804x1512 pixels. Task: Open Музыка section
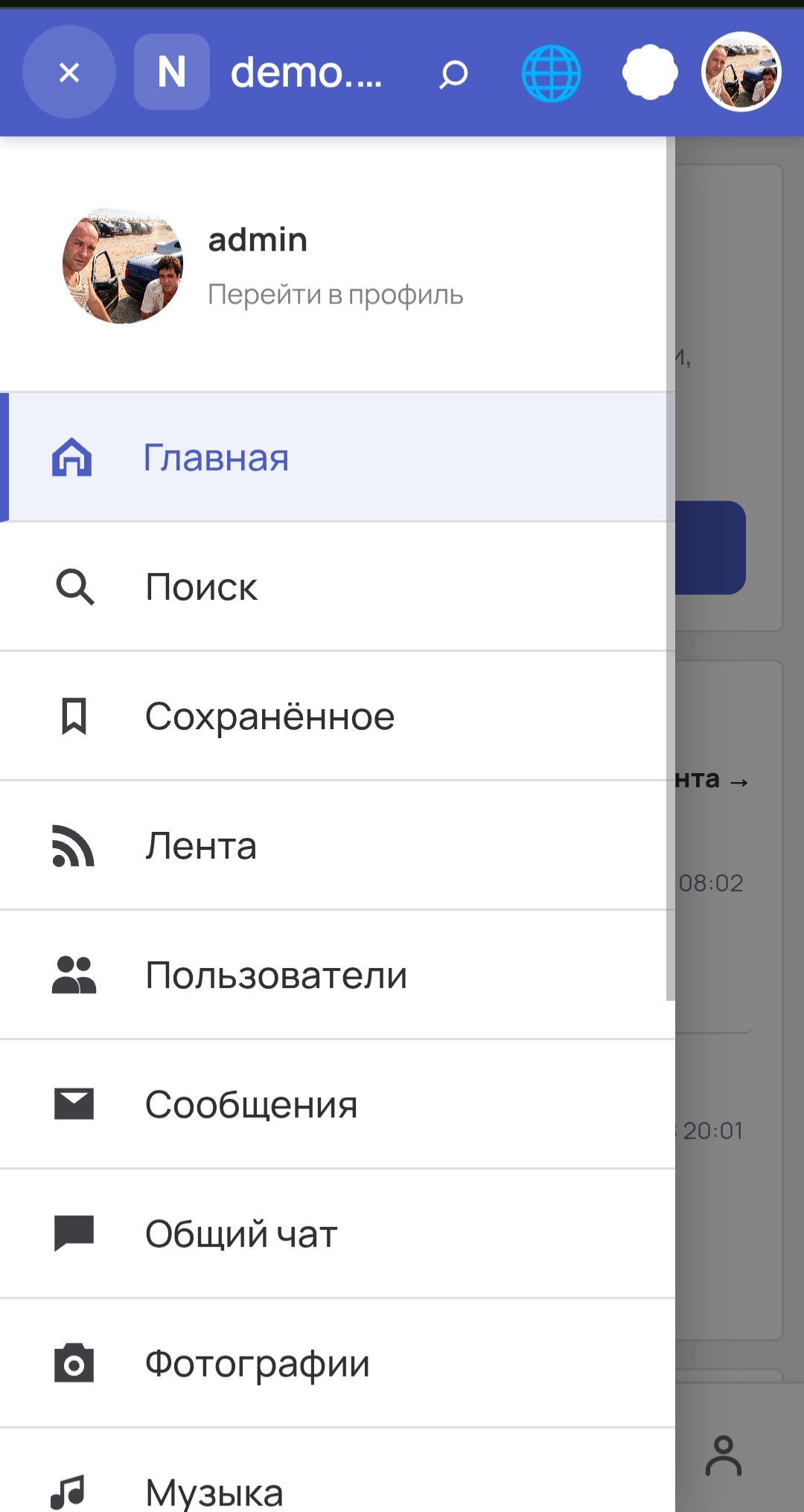(334, 1471)
